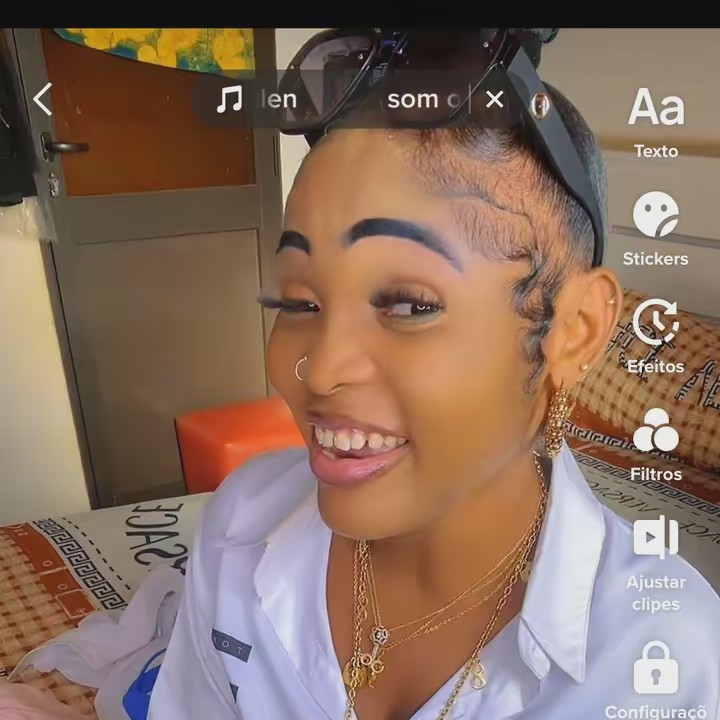This screenshot has width=720, height=720.
Task: Go back with the top-left arrow
Action: (x=42, y=99)
